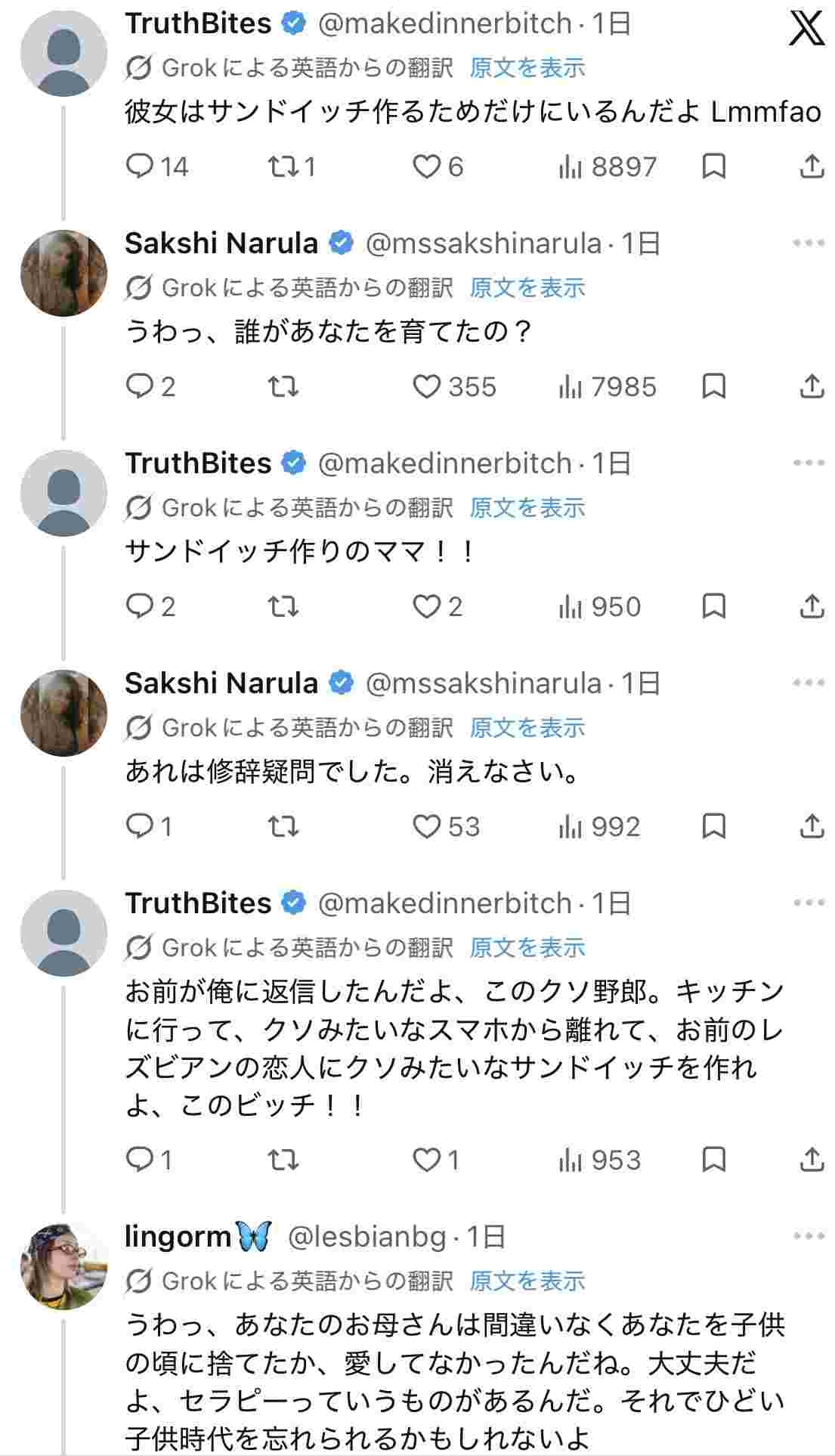The height and width of the screenshot is (1456, 835).
Task: Show original of サンドイッチ作りのママ post
Action: [527, 508]
